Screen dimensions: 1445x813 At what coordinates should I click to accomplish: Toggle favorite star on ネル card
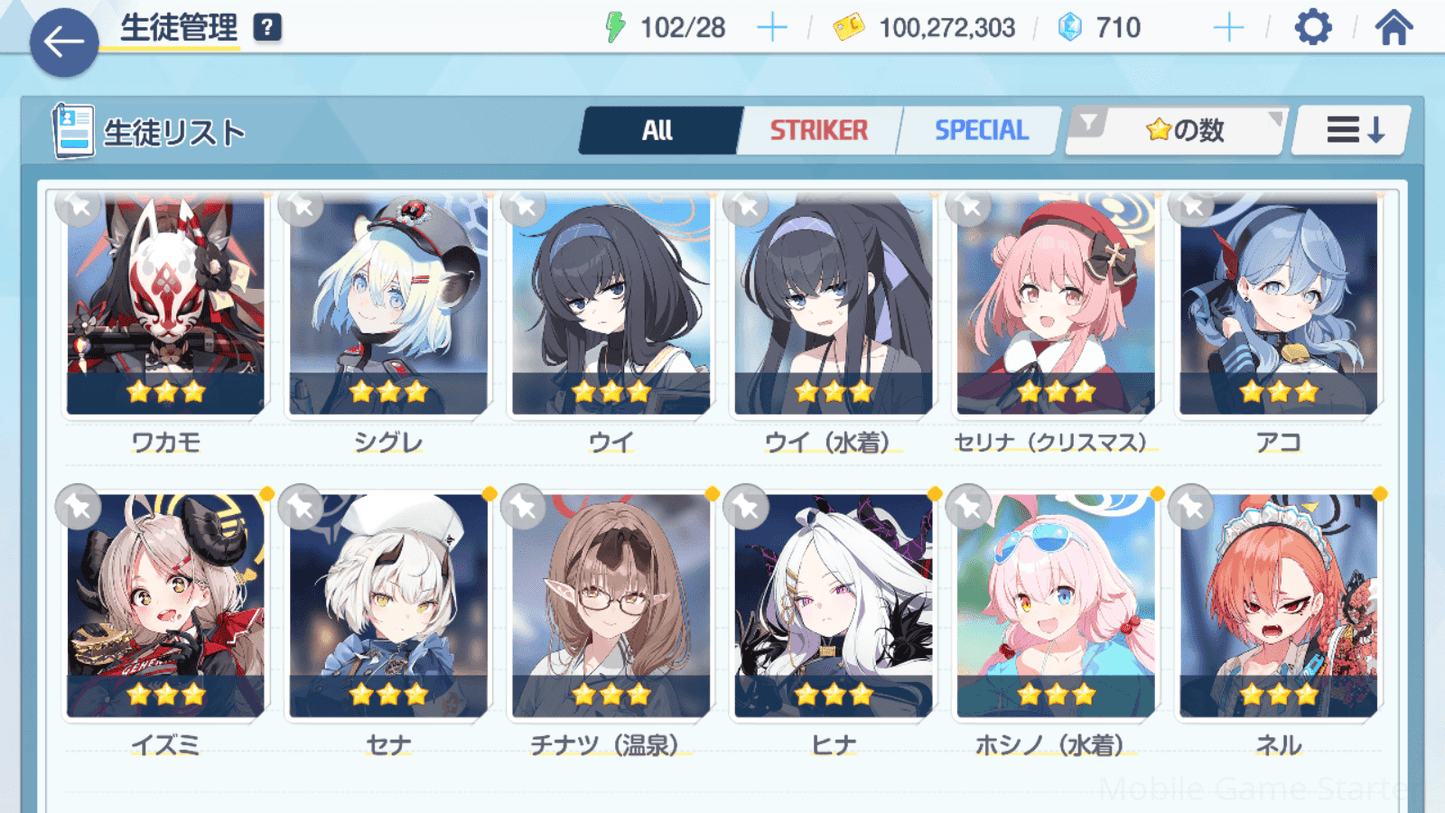pos(1191,508)
